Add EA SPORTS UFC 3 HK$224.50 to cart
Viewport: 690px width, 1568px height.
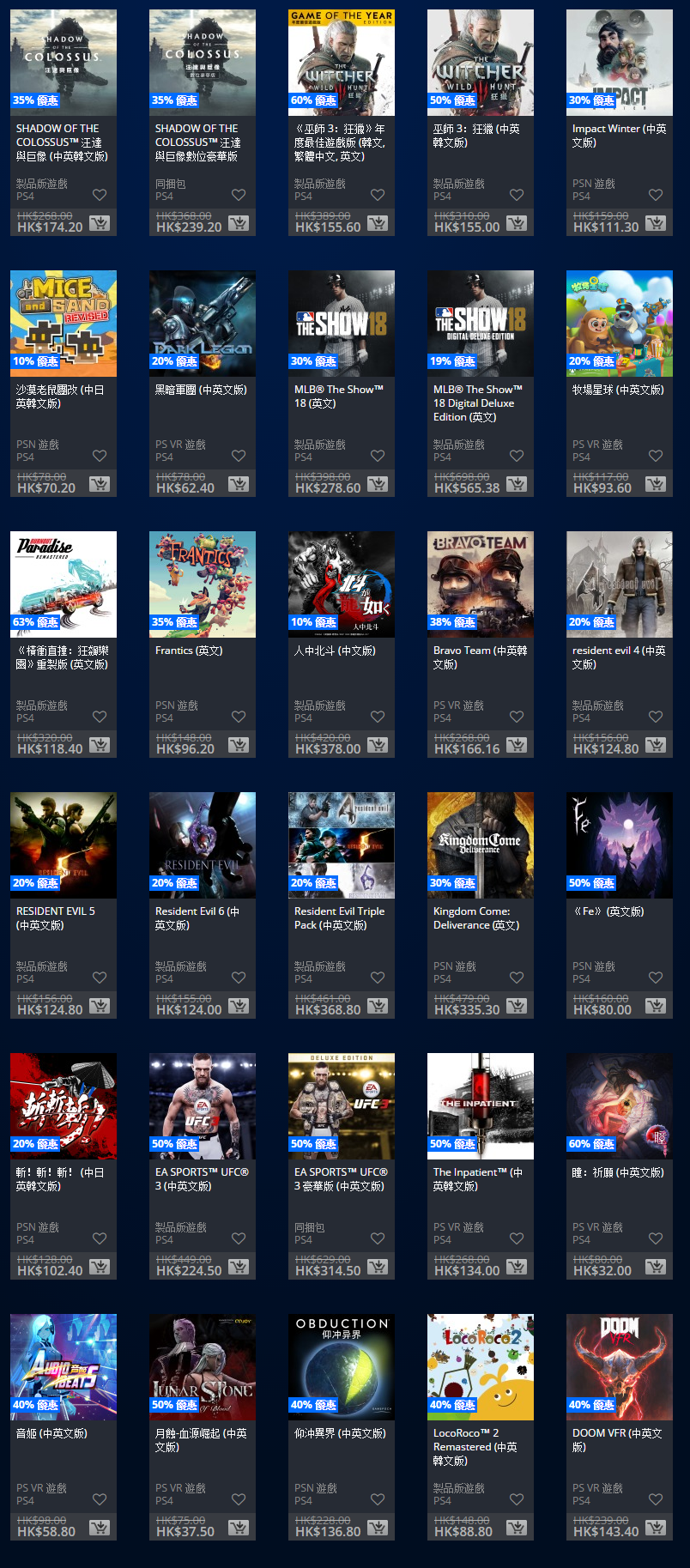click(238, 1267)
